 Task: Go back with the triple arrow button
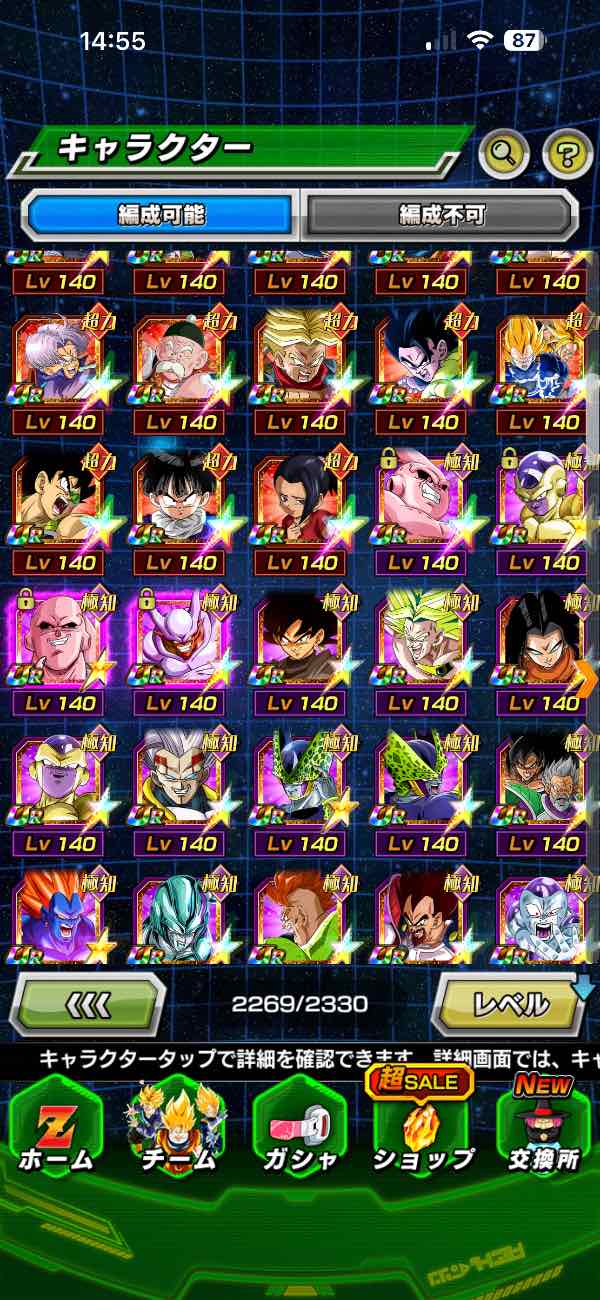(x=87, y=1003)
